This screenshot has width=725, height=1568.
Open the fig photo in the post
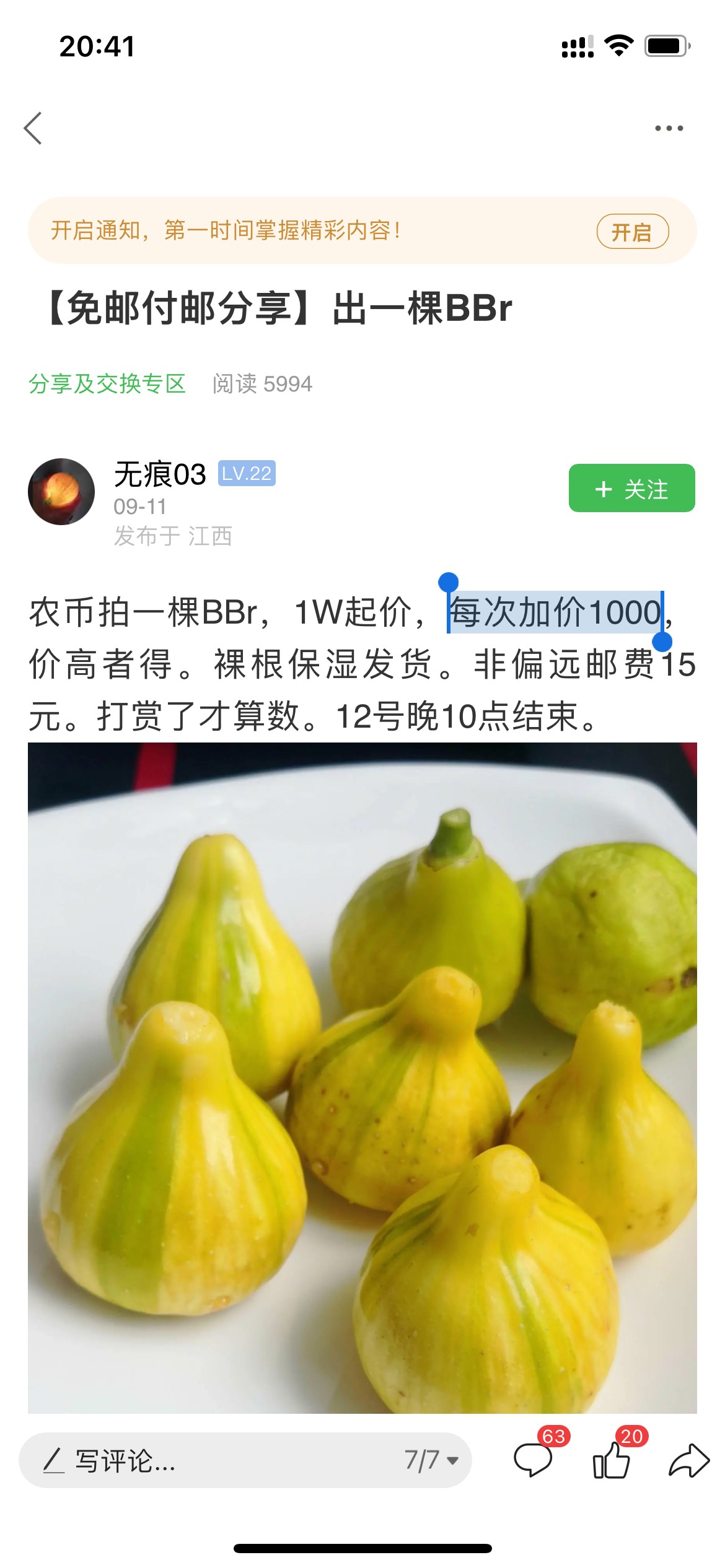pos(362,1078)
